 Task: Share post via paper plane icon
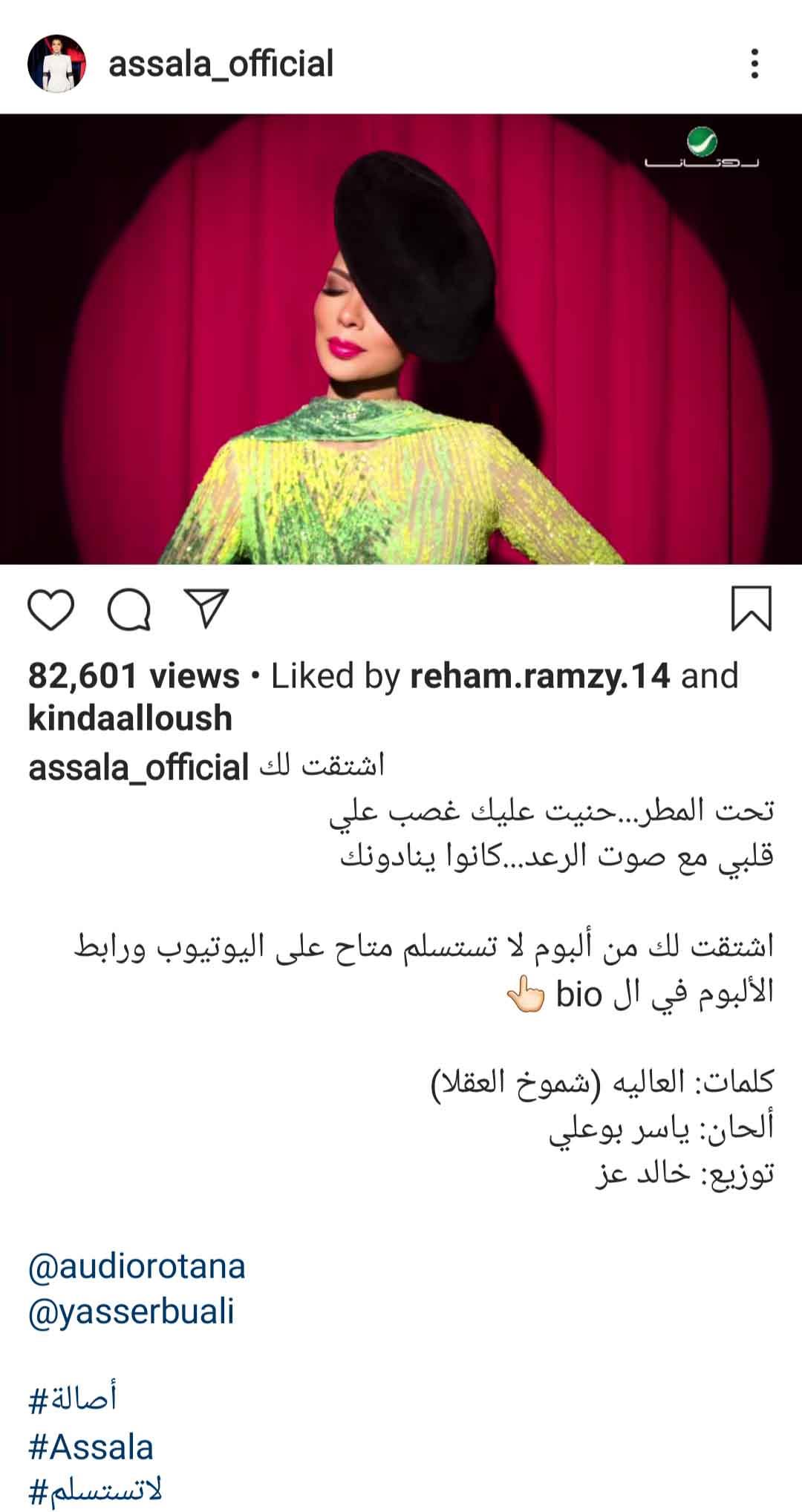(x=205, y=609)
